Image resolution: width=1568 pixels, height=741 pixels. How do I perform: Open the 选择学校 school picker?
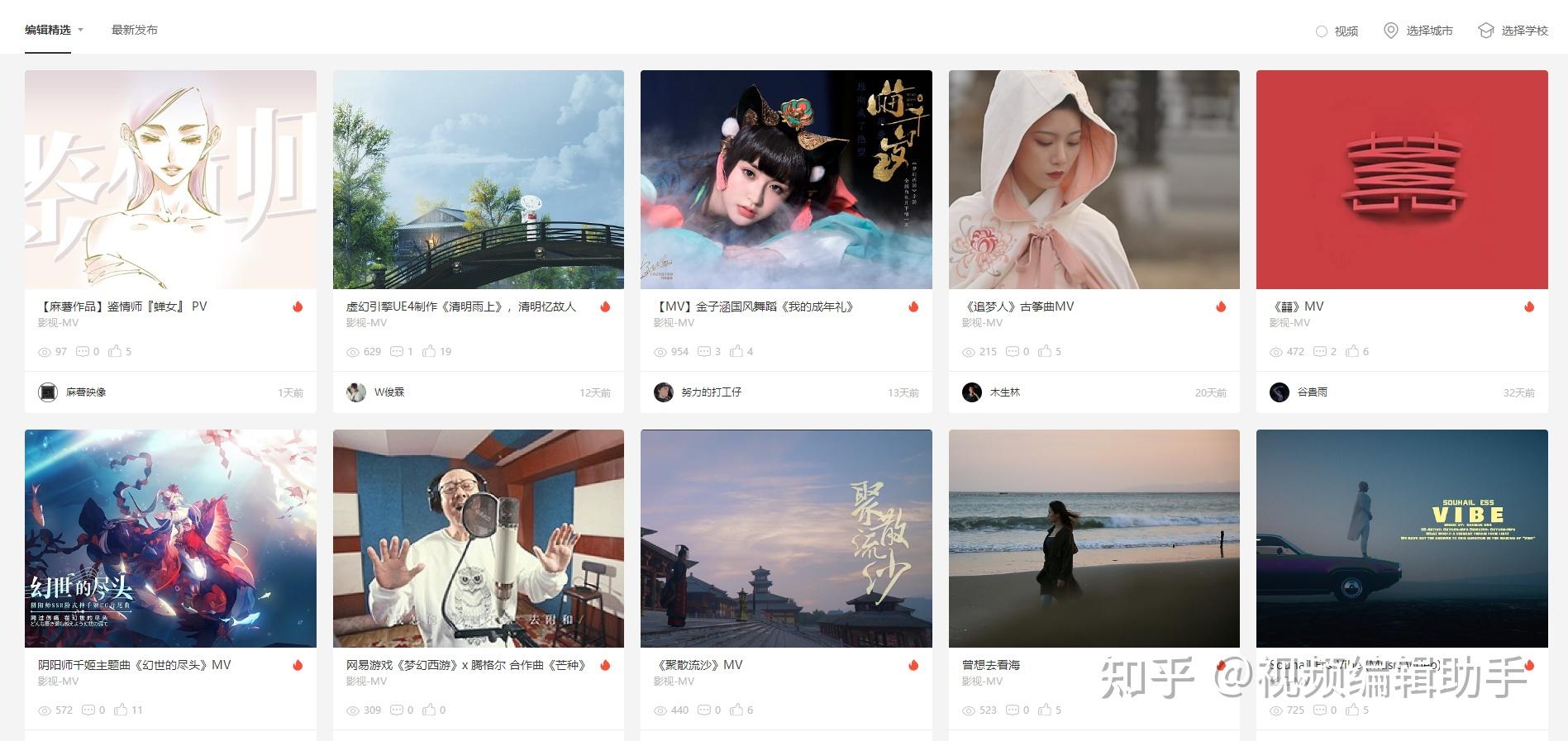click(1513, 31)
